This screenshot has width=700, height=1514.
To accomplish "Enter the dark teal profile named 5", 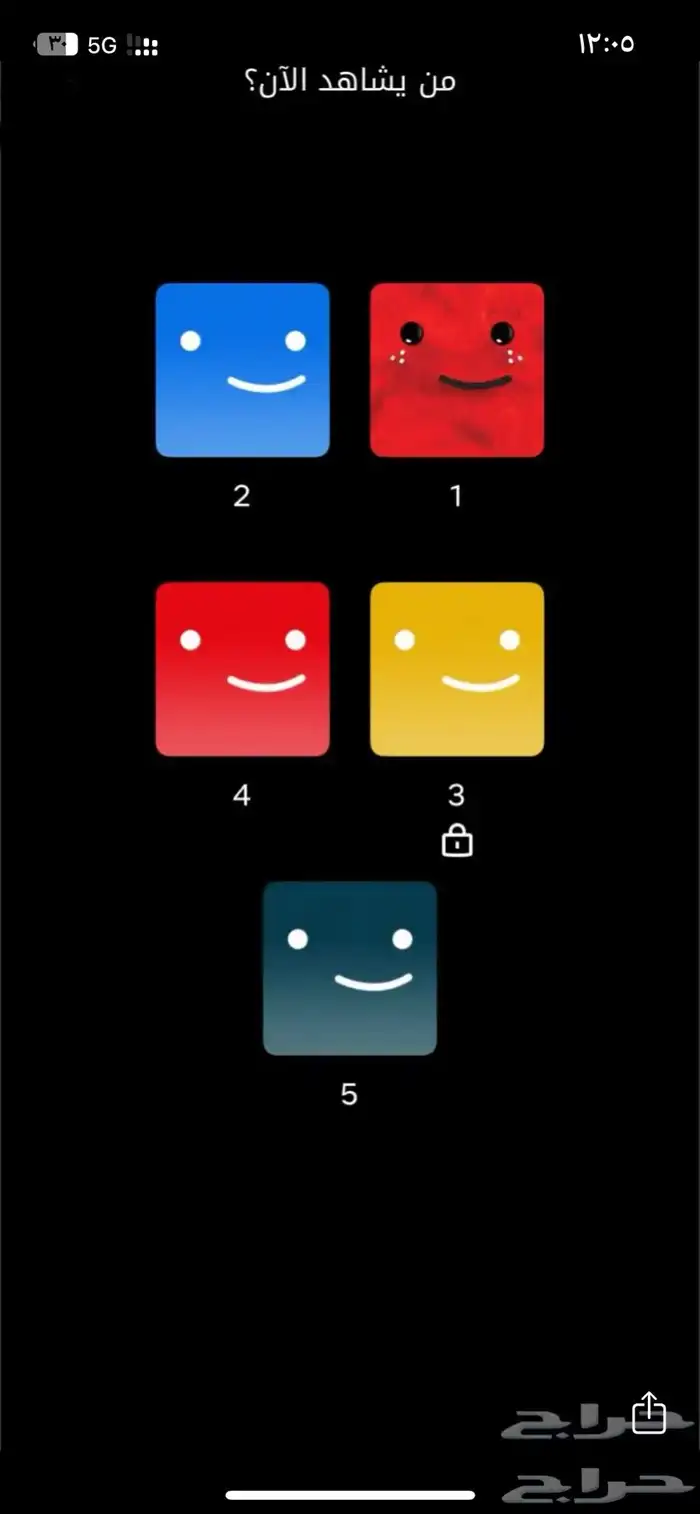I will click(x=349, y=968).
